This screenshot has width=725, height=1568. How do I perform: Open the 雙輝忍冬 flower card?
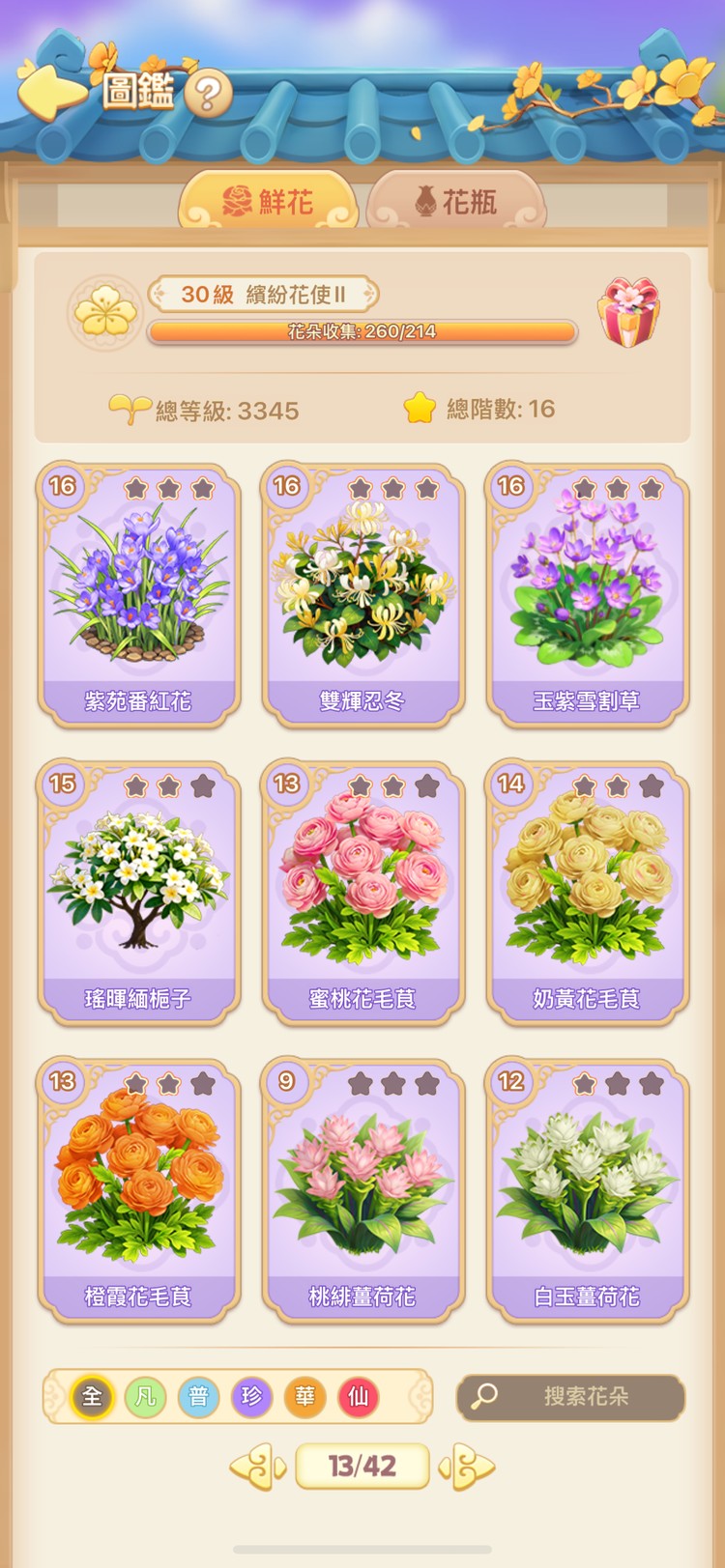(362, 594)
